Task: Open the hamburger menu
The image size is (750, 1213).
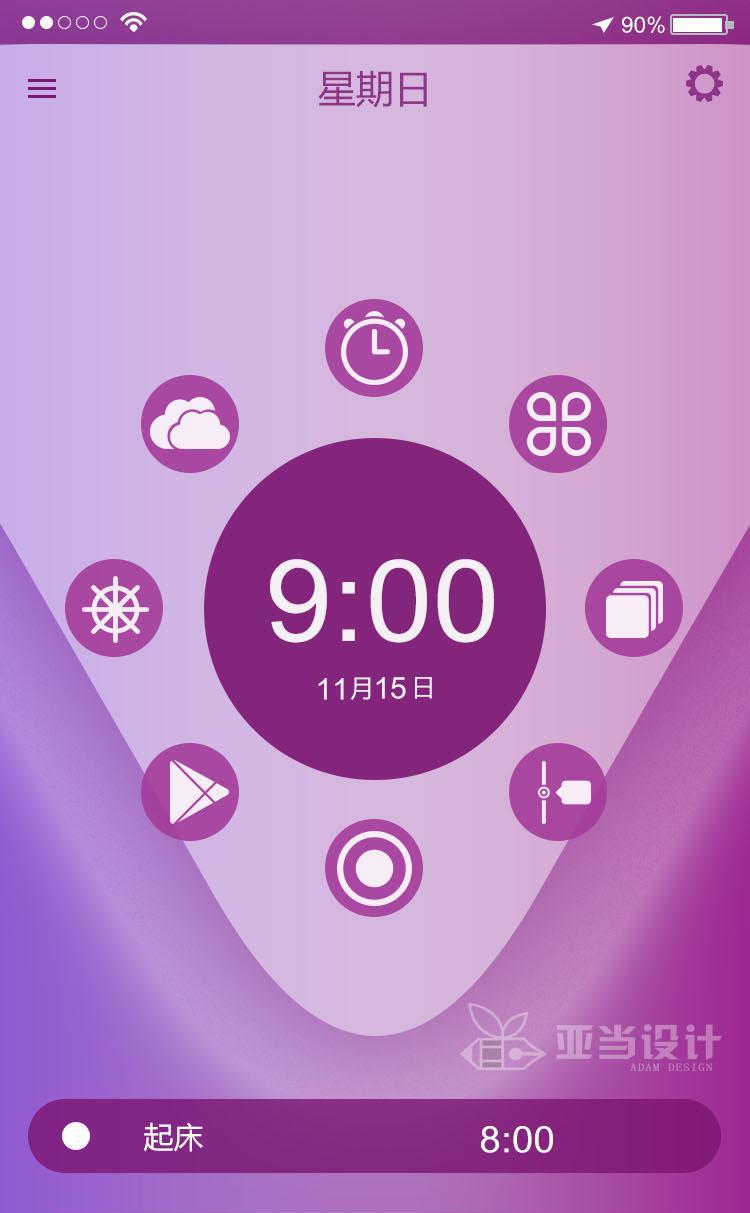Action: click(42, 89)
